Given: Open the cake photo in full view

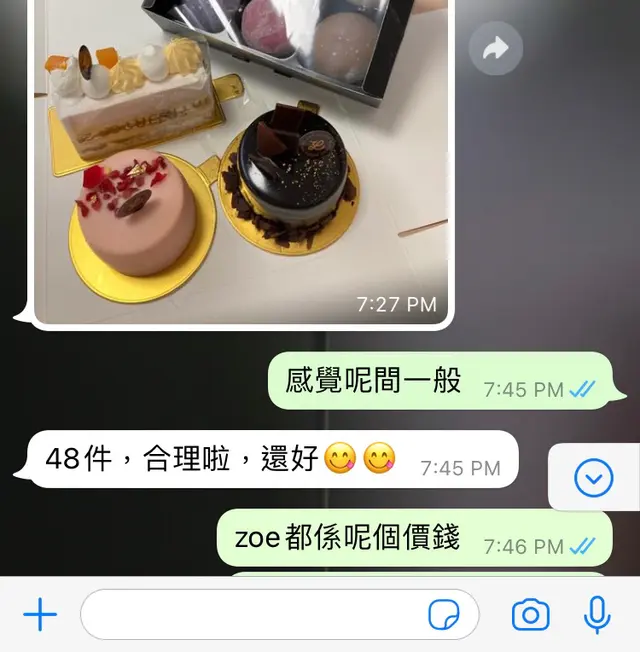Looking at the screenshot, I should point(240,160).
